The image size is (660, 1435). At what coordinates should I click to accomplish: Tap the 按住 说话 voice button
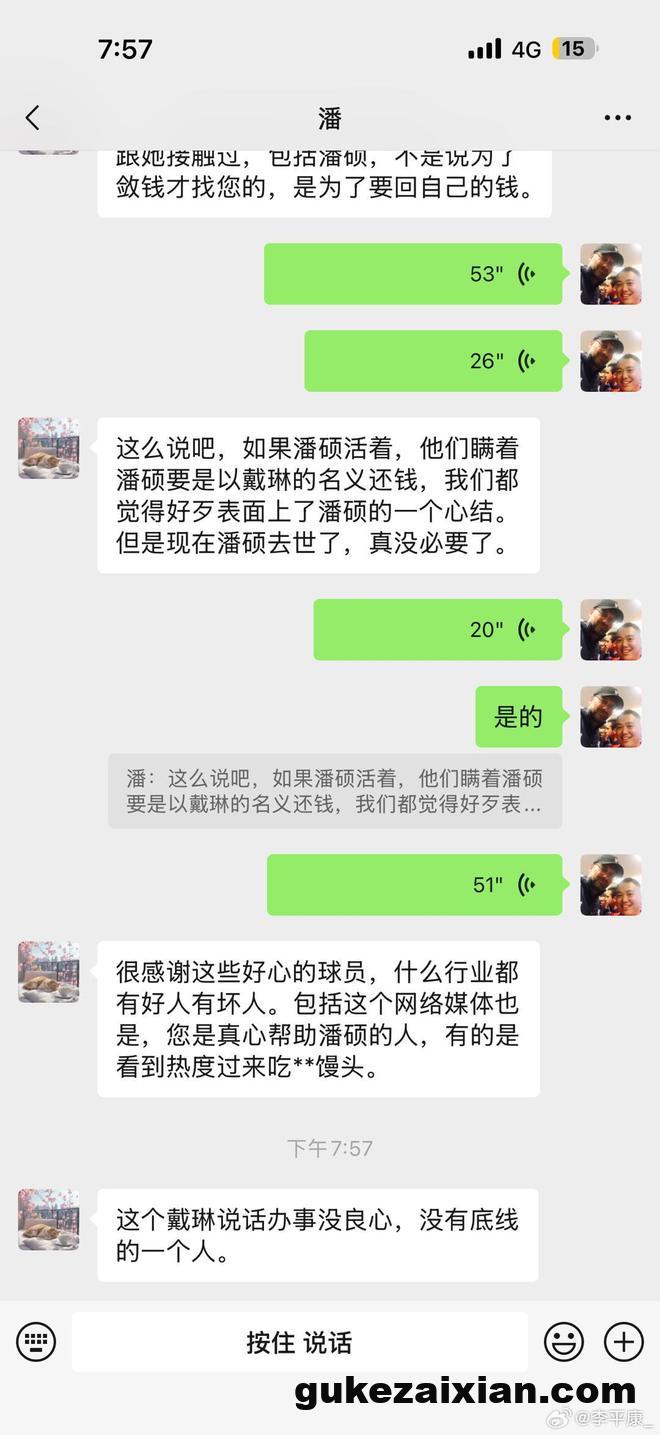point(299,1342)
